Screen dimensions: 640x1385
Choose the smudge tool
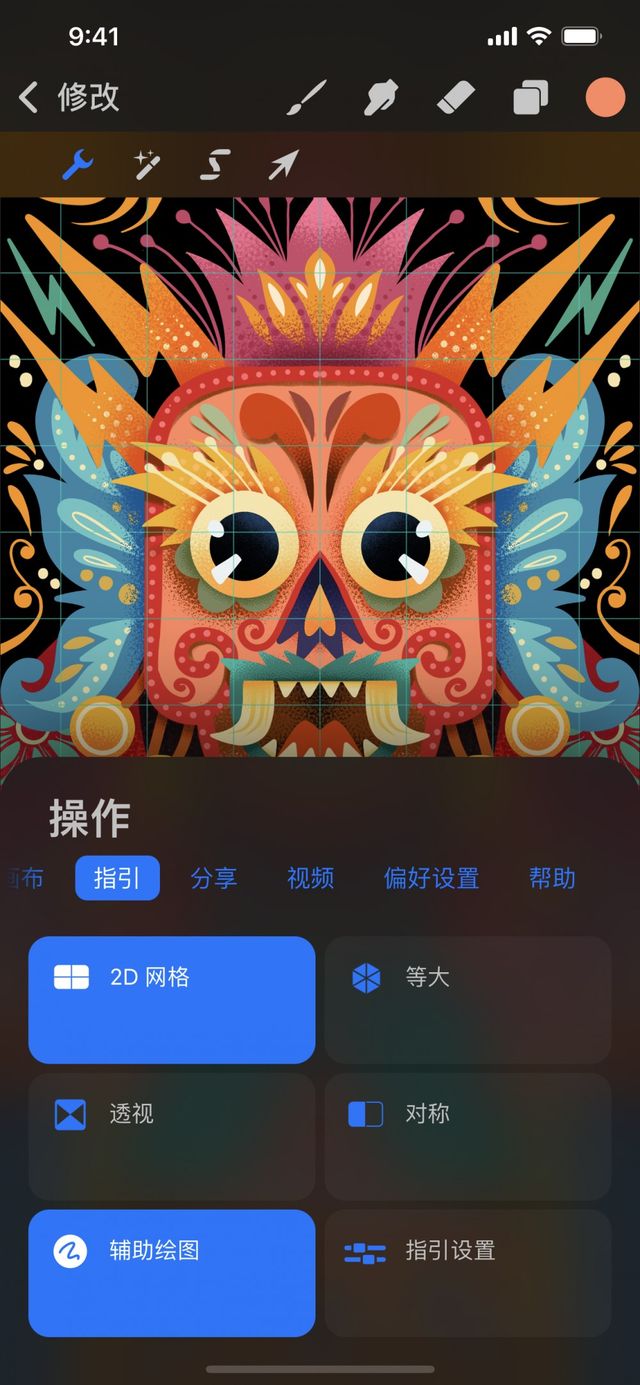382,98
